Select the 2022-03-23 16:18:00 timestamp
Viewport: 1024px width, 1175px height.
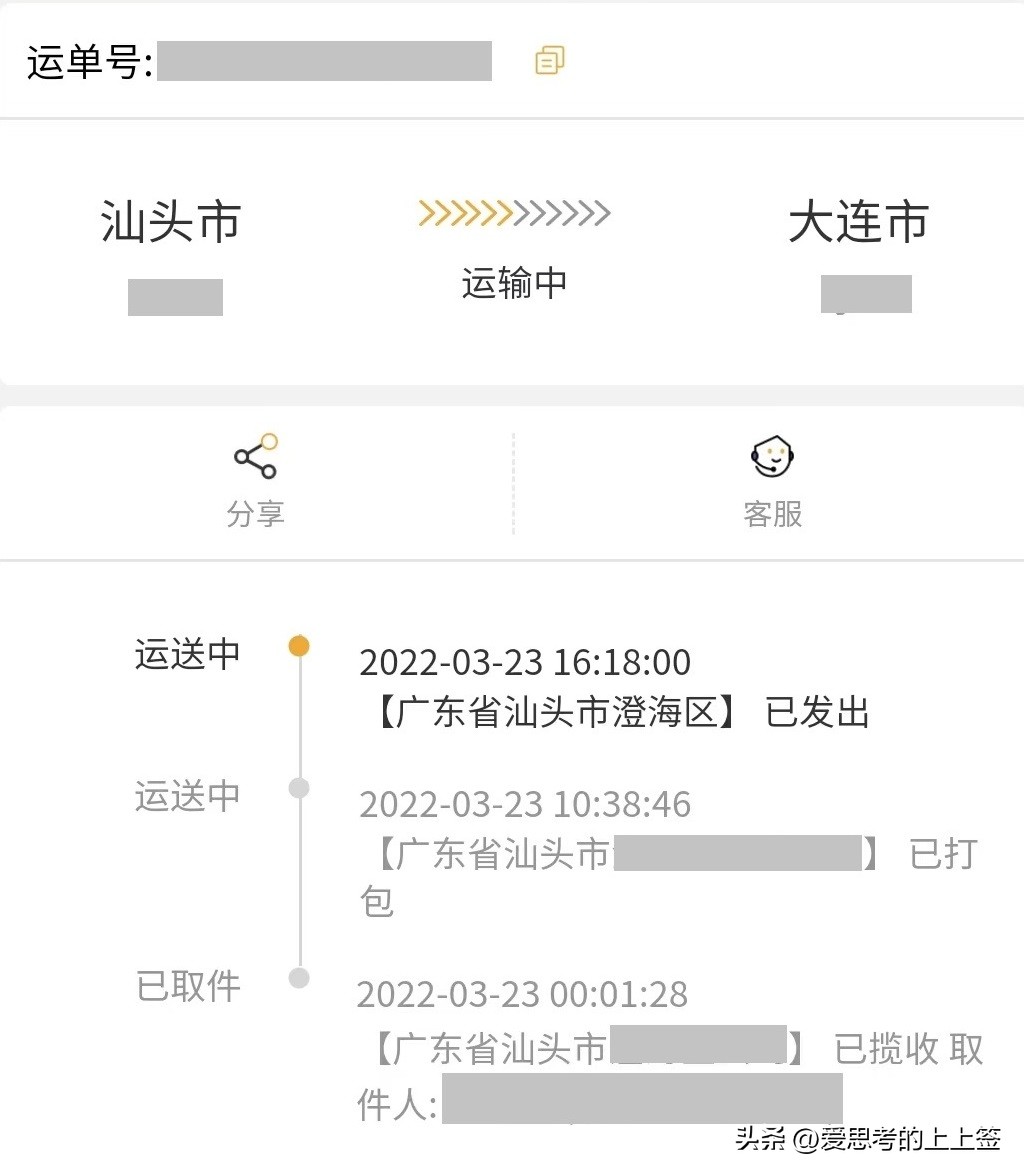(525, 662)
